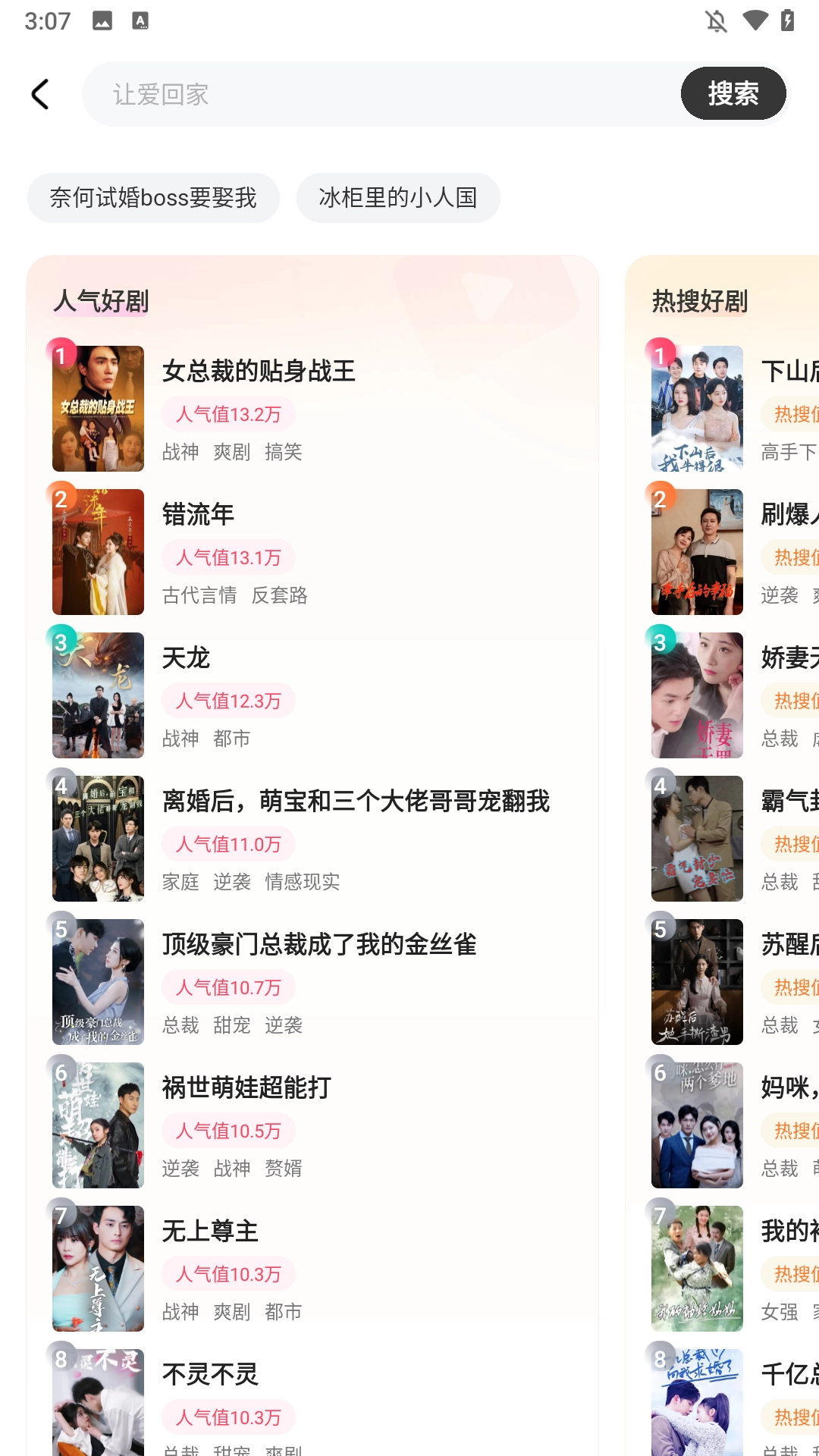This screenshot has width=819, height=1456.
Task: Open 离婚后，萌宝和三个大佬哥哥宠翻我
Action: (355, 802)
